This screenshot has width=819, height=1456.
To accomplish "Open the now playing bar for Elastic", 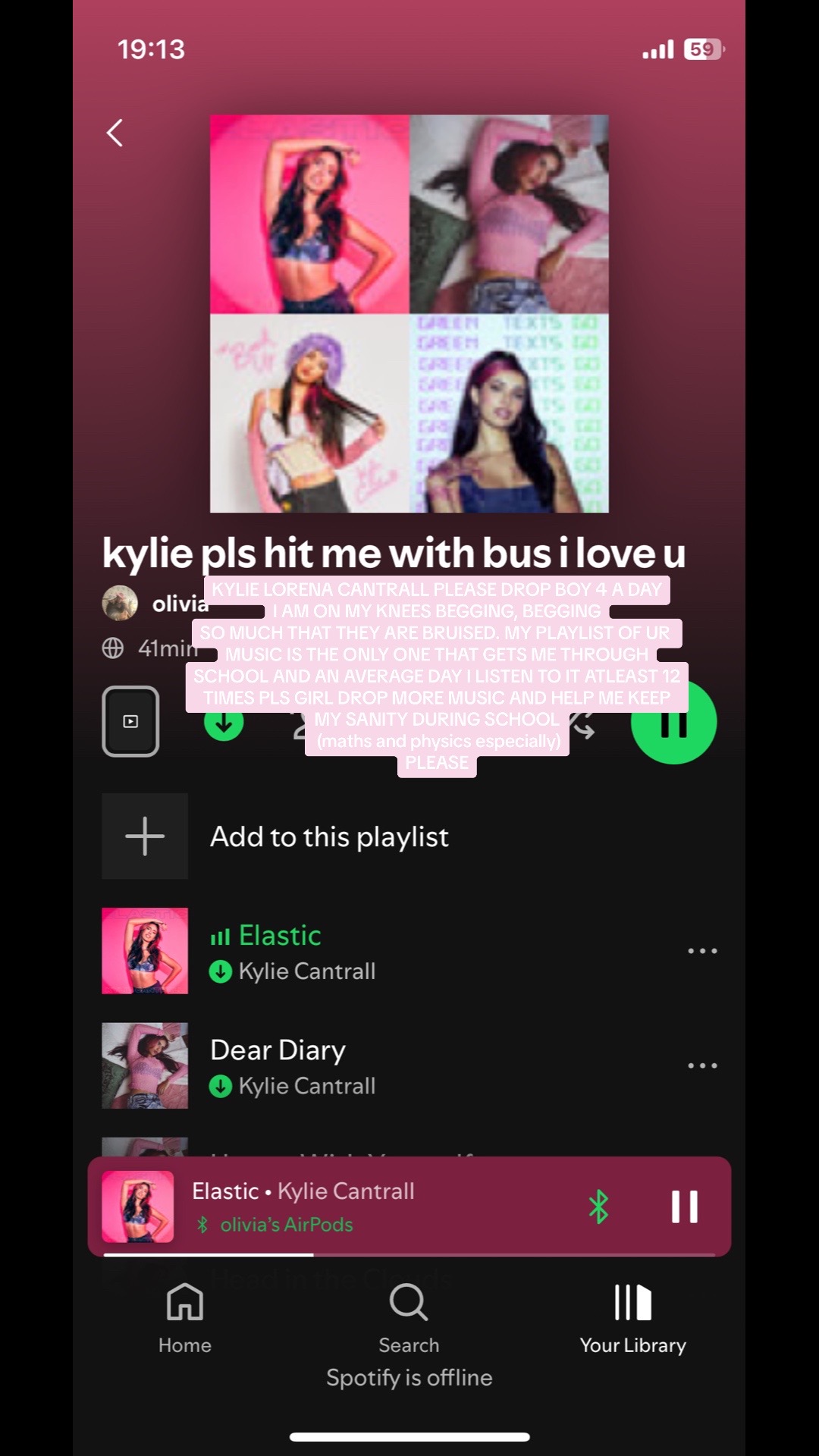I will [x=341, y=1206].
